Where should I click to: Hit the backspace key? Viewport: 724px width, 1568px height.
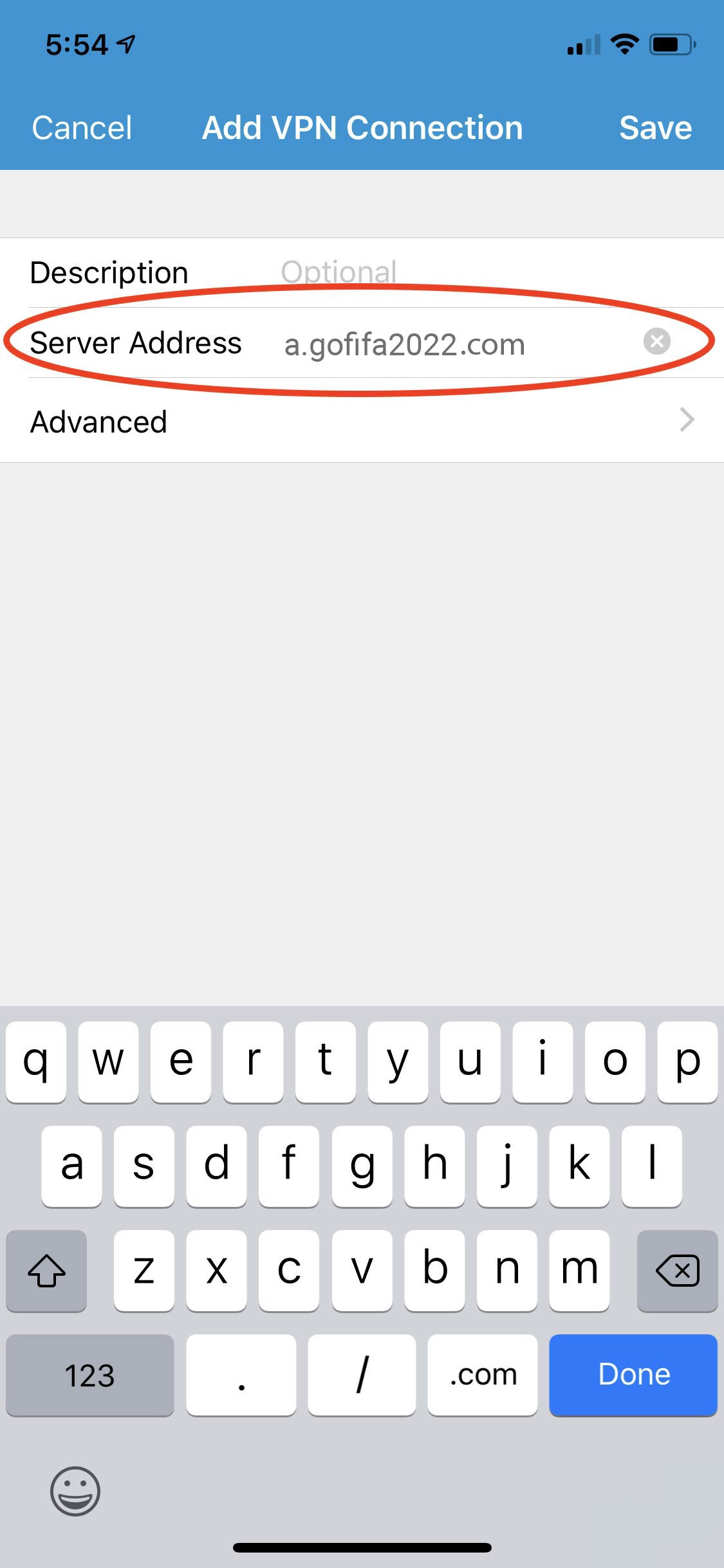click(677, 1270)
